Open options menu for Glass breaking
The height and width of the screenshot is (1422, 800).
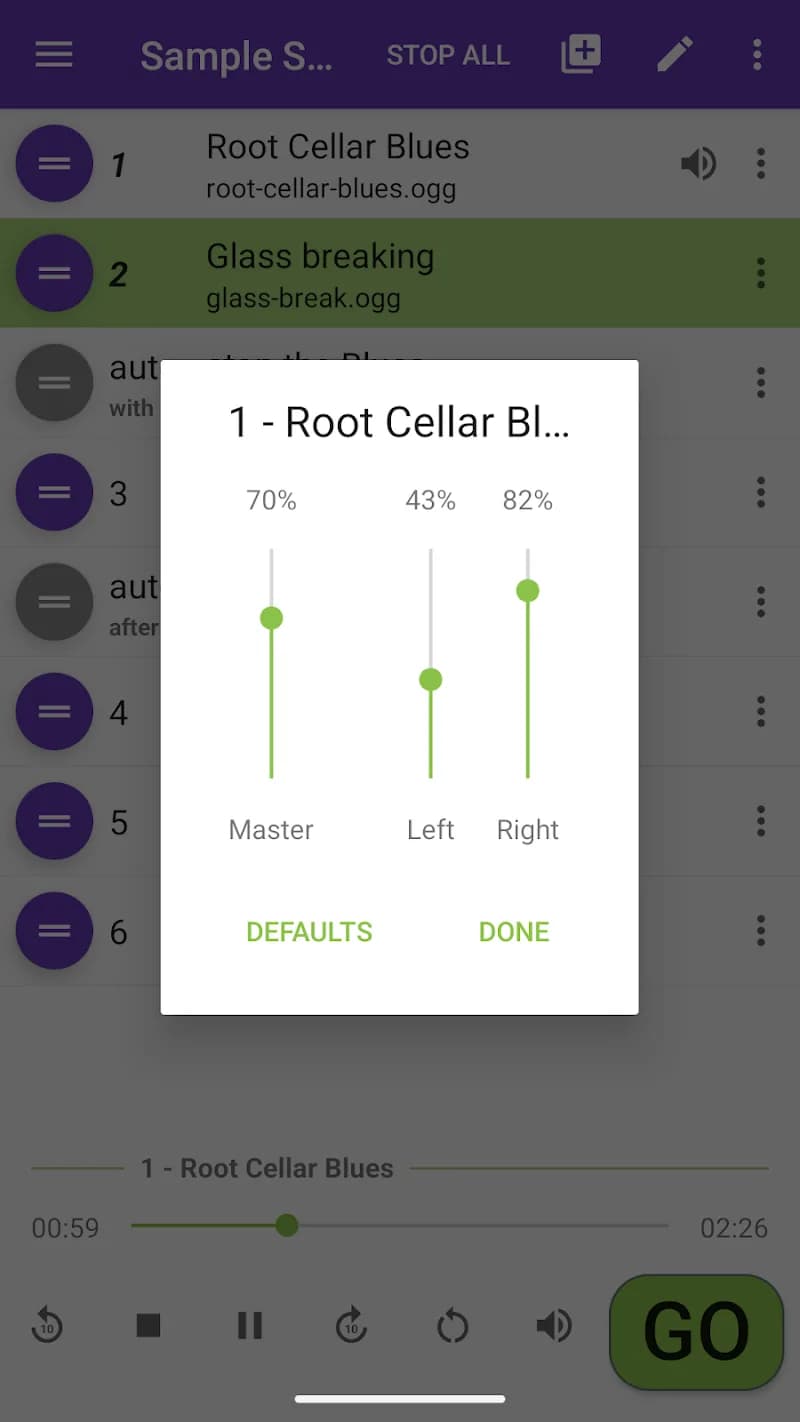[x=761, y=273]
